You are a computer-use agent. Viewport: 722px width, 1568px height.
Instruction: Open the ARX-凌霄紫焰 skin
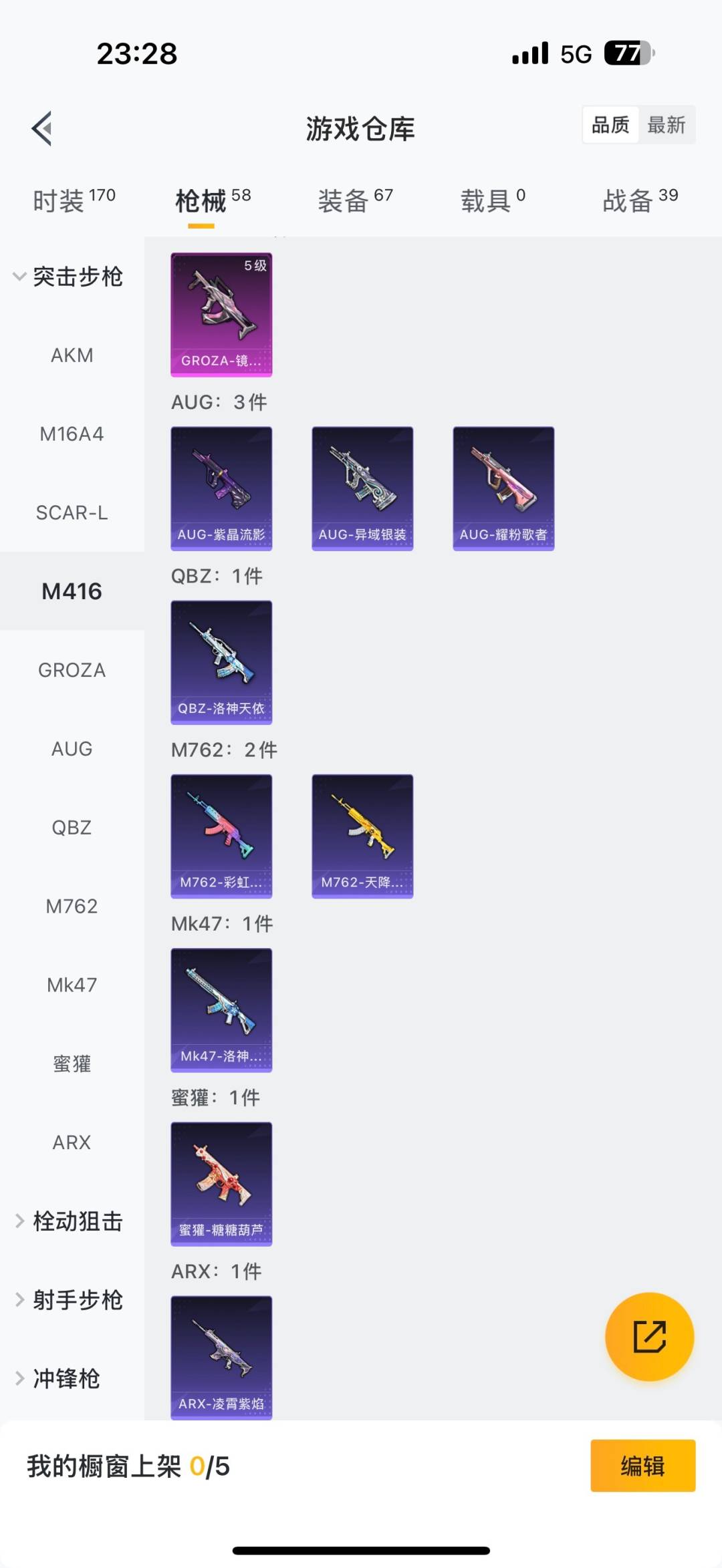[x=221, y=1357]
